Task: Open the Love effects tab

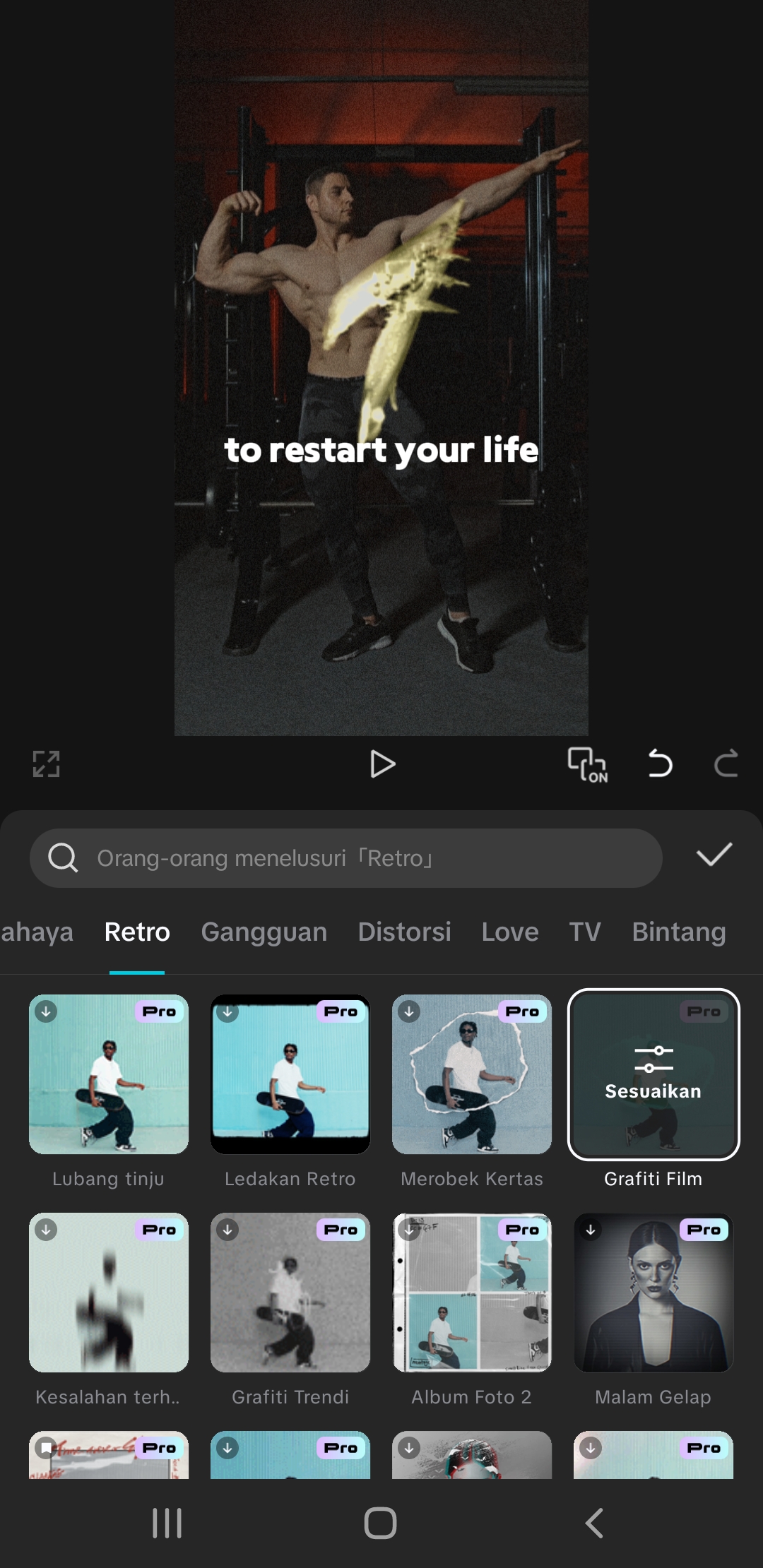Action: [510, 932]
